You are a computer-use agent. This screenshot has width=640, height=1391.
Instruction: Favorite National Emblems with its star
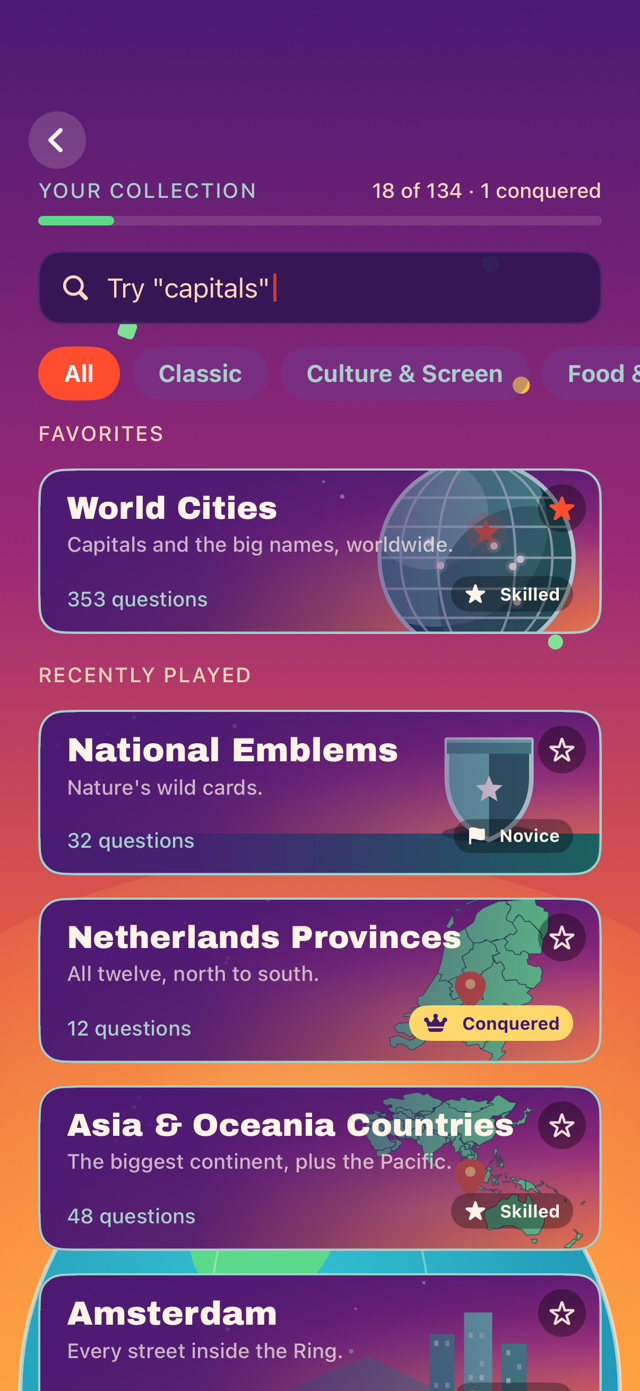(x=562, y=750)
